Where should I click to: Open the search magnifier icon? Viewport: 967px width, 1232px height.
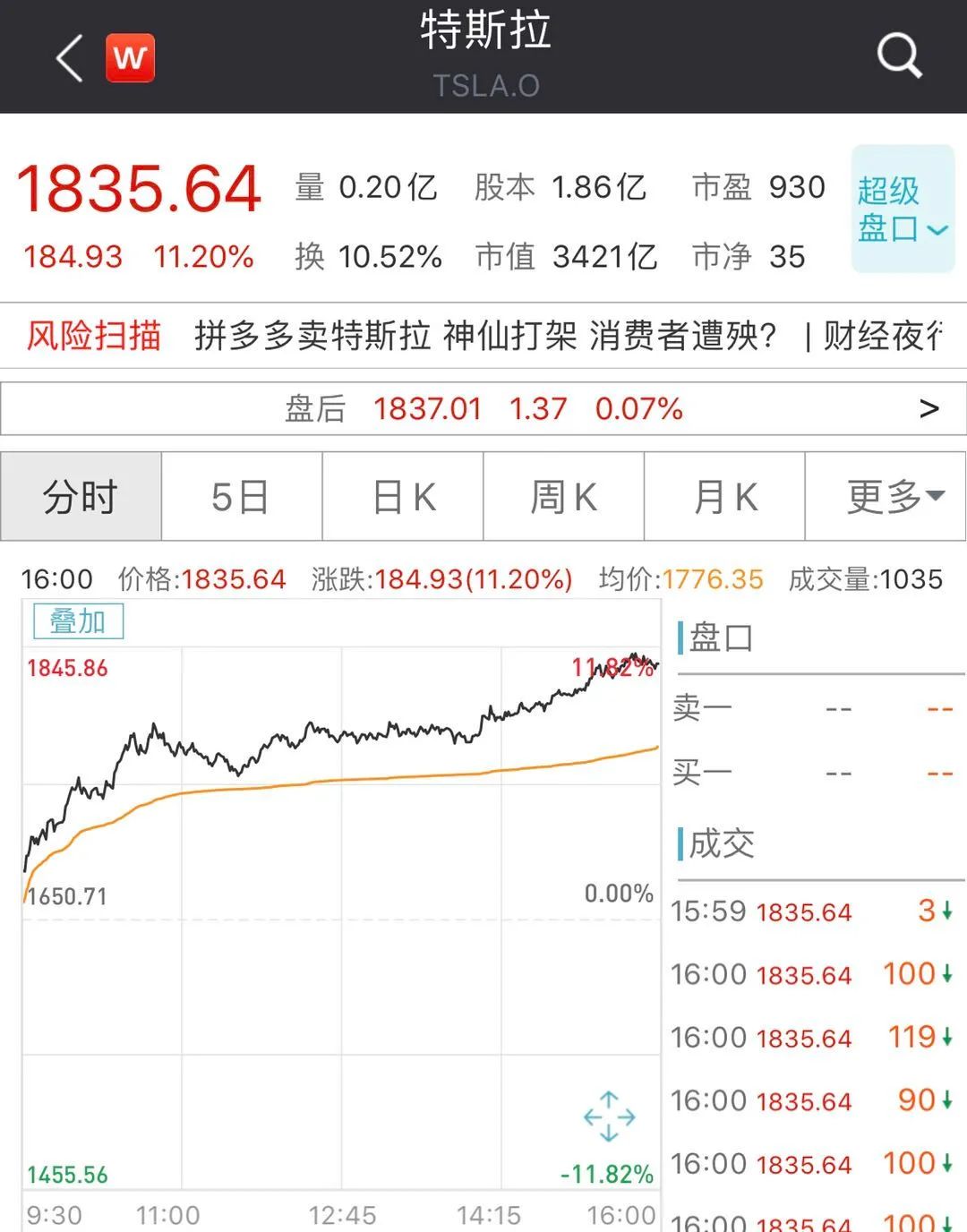coord(899,56)
